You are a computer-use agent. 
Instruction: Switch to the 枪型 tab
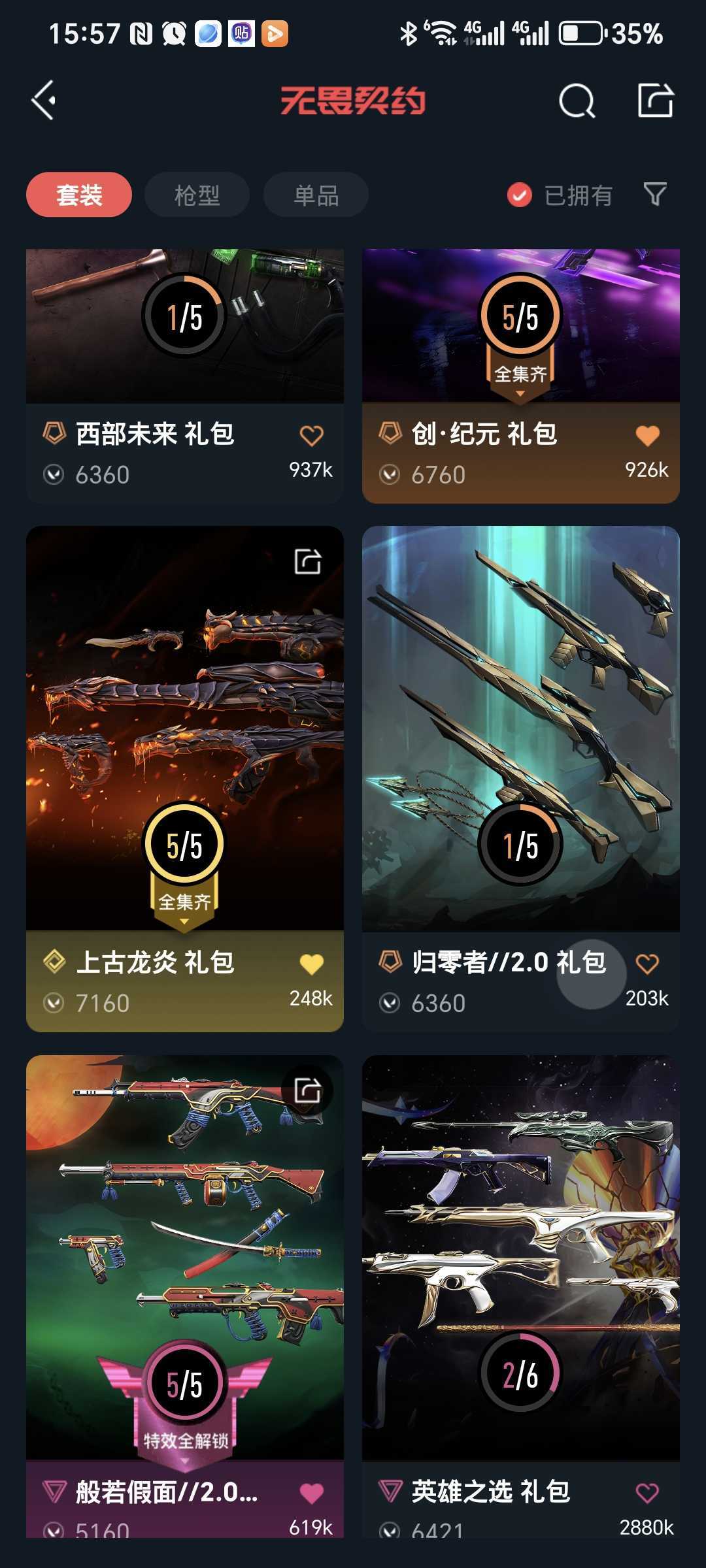197,195
